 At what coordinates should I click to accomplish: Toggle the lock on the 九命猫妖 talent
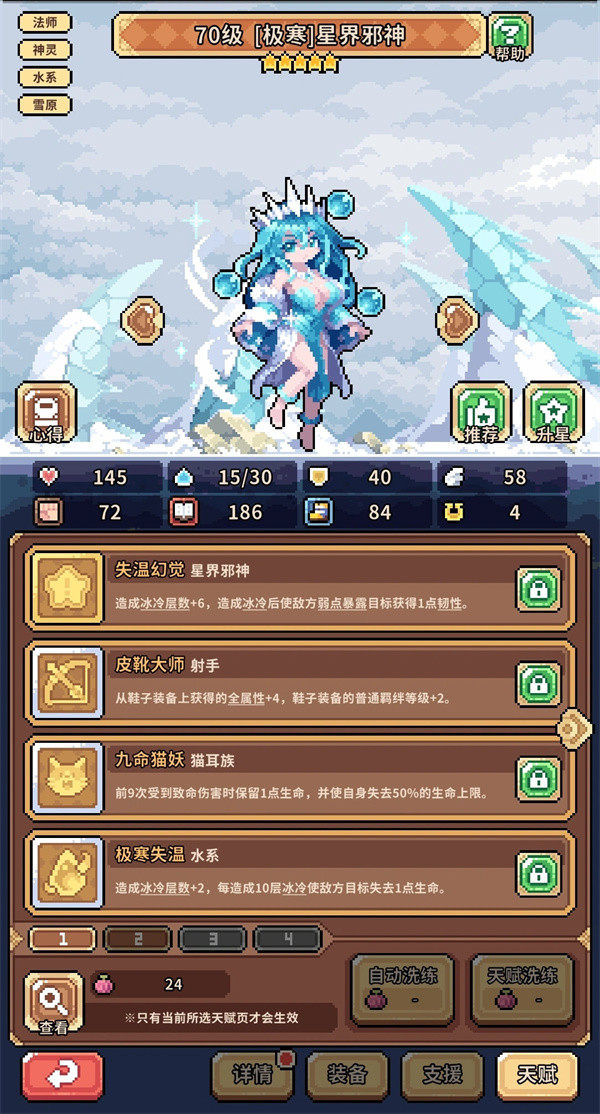click(538, 778)
